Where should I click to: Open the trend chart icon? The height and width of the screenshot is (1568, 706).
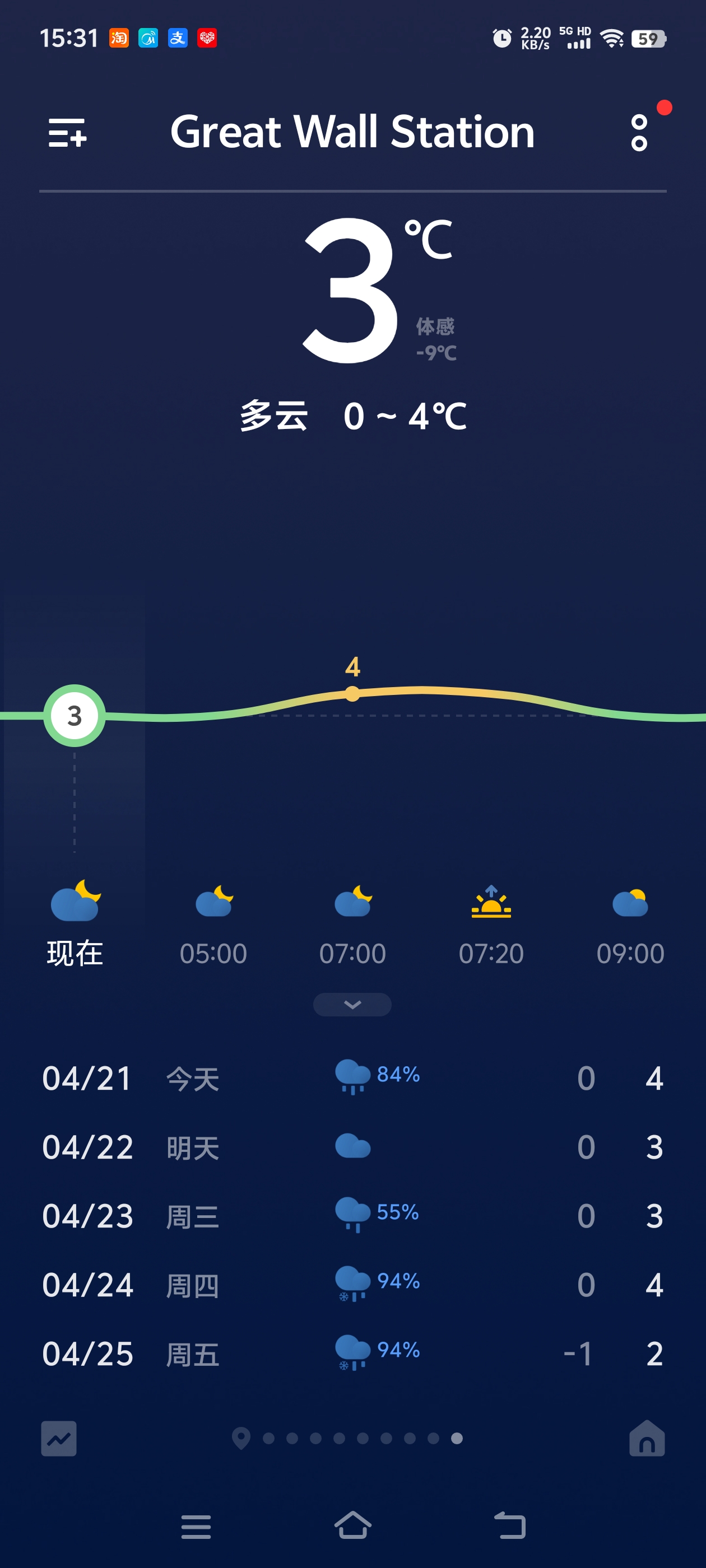click(x=58, y=1438)
